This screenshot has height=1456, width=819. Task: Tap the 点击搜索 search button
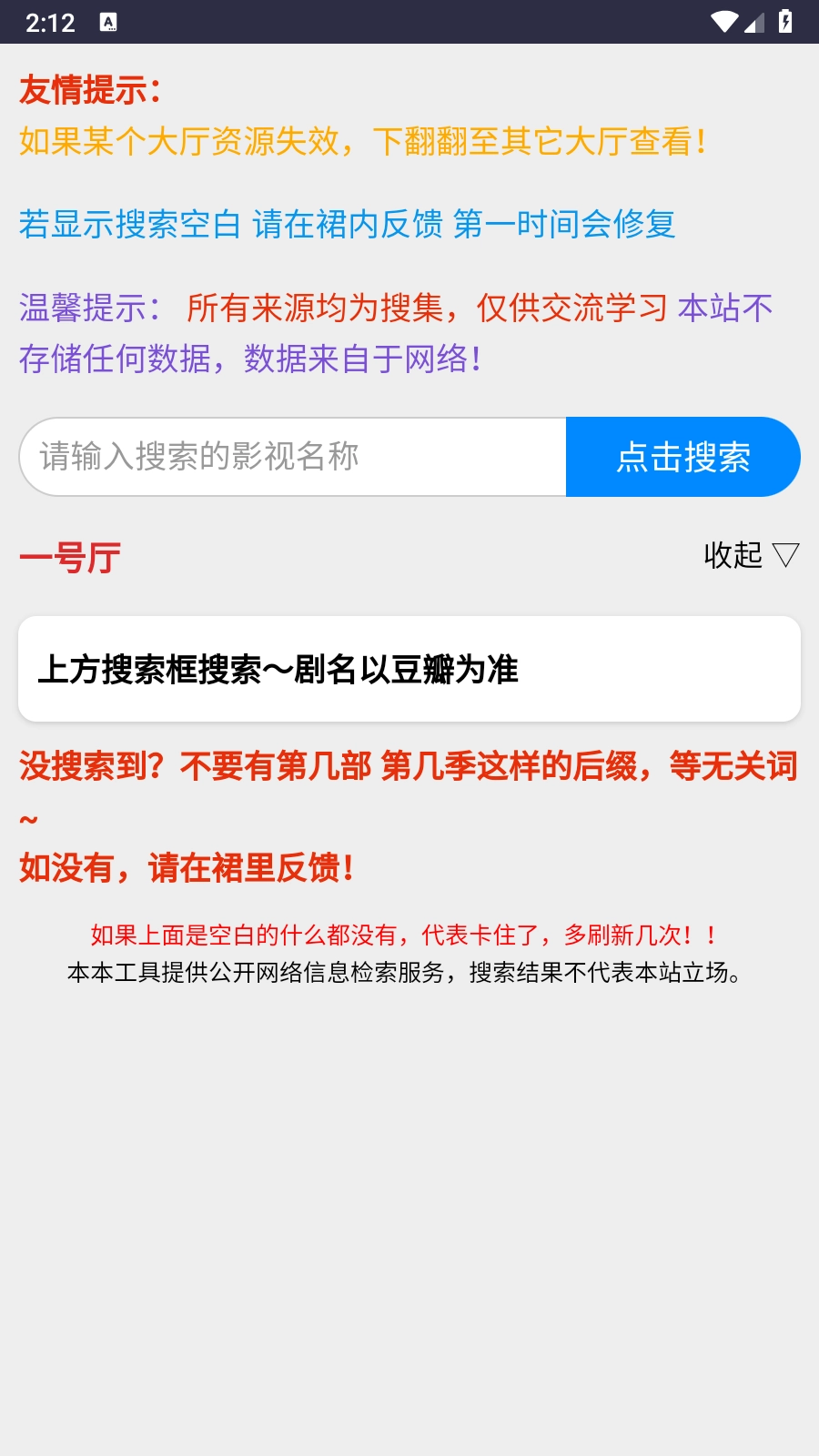[683, 457]
